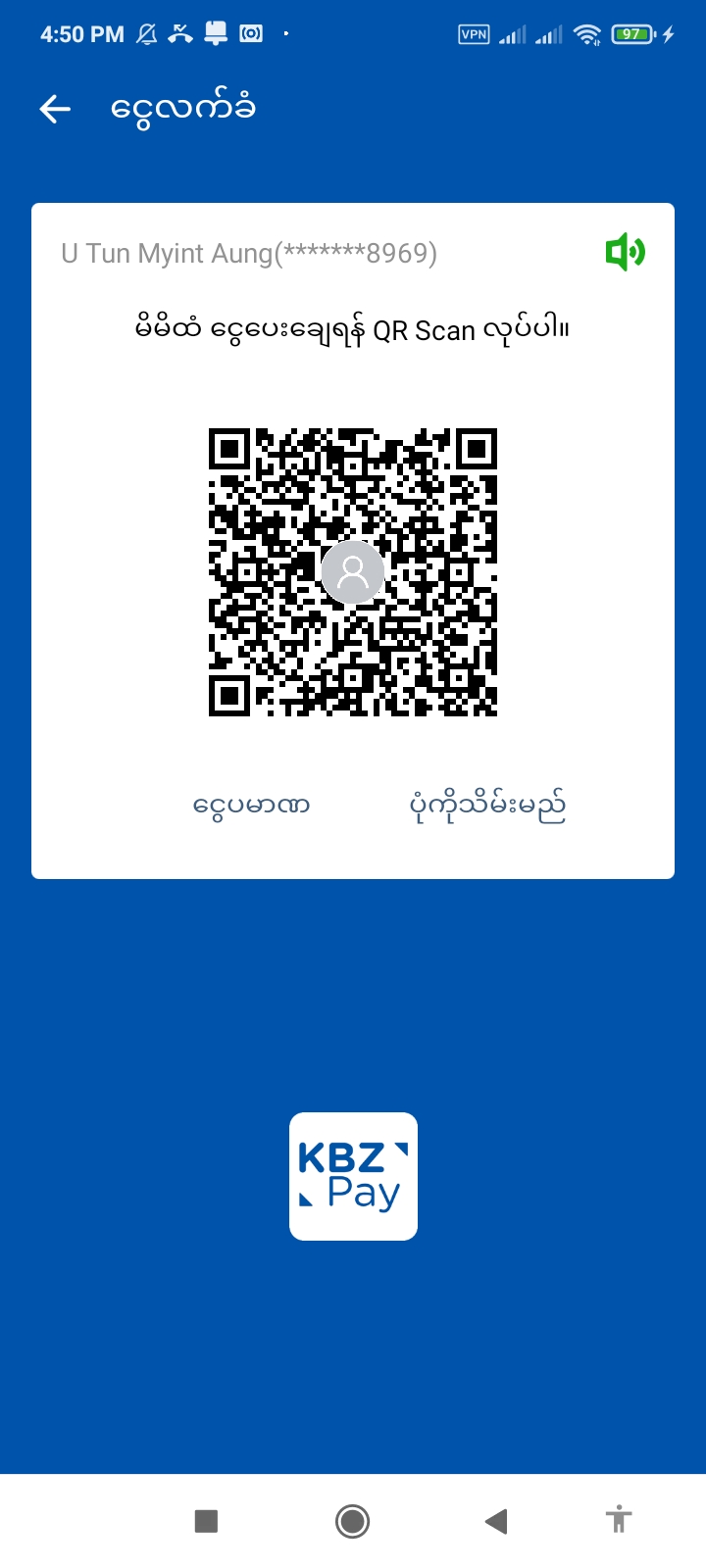This screenshot has width=706, height=1568.
Task: Tap ပုံကိုသိမ်းမည် to save the QR image
Action: (487, 806)
